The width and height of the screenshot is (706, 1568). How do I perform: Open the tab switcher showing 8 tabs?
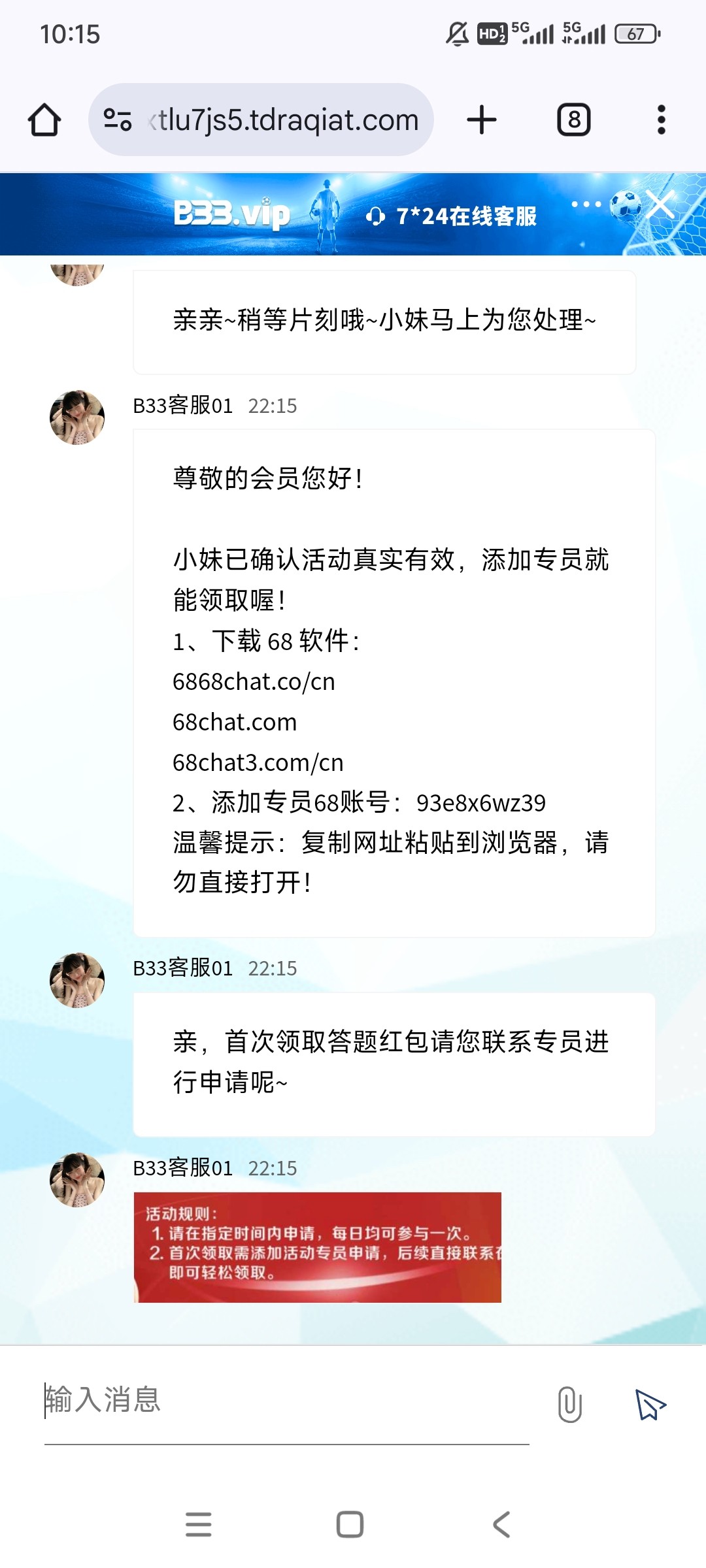point(573,120)
